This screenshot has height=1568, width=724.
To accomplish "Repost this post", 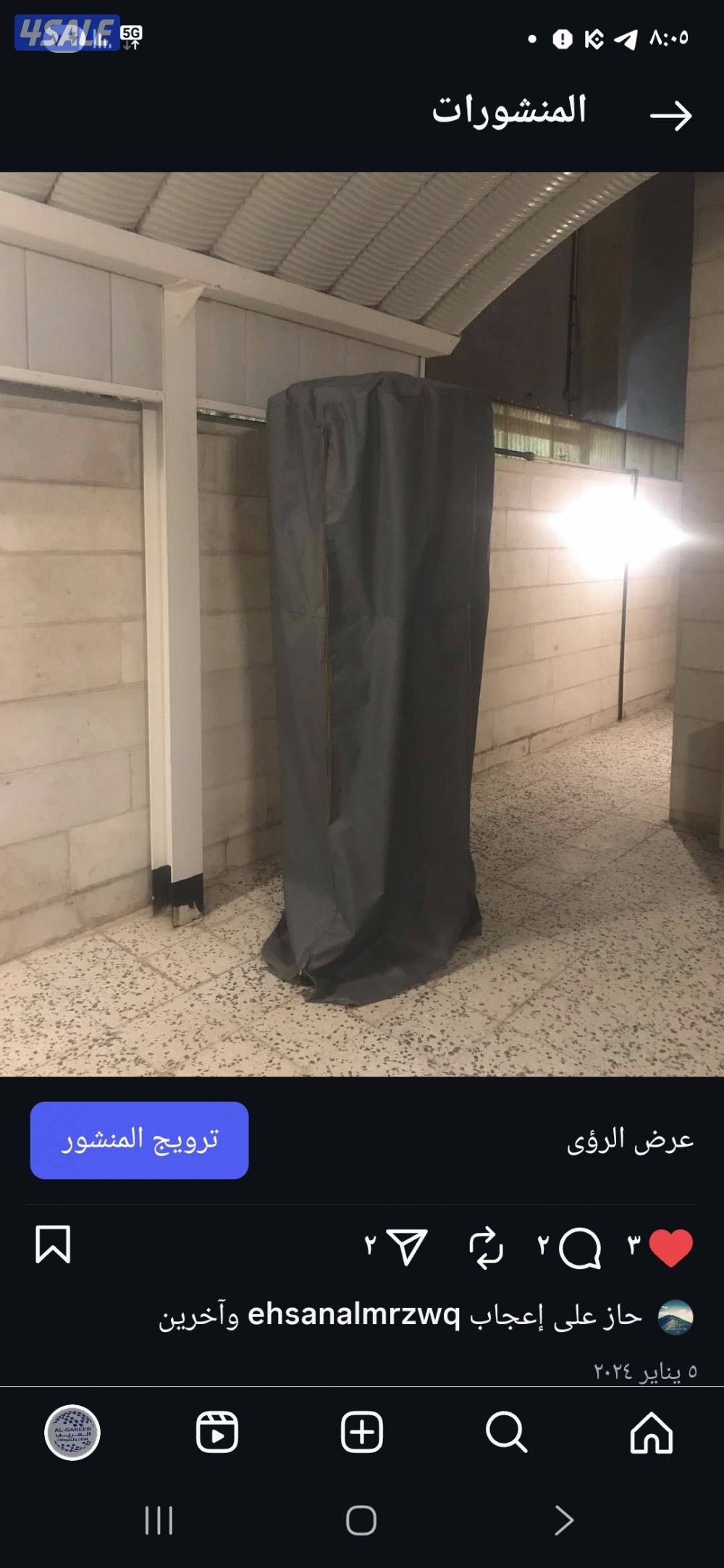I will 485,1247.
